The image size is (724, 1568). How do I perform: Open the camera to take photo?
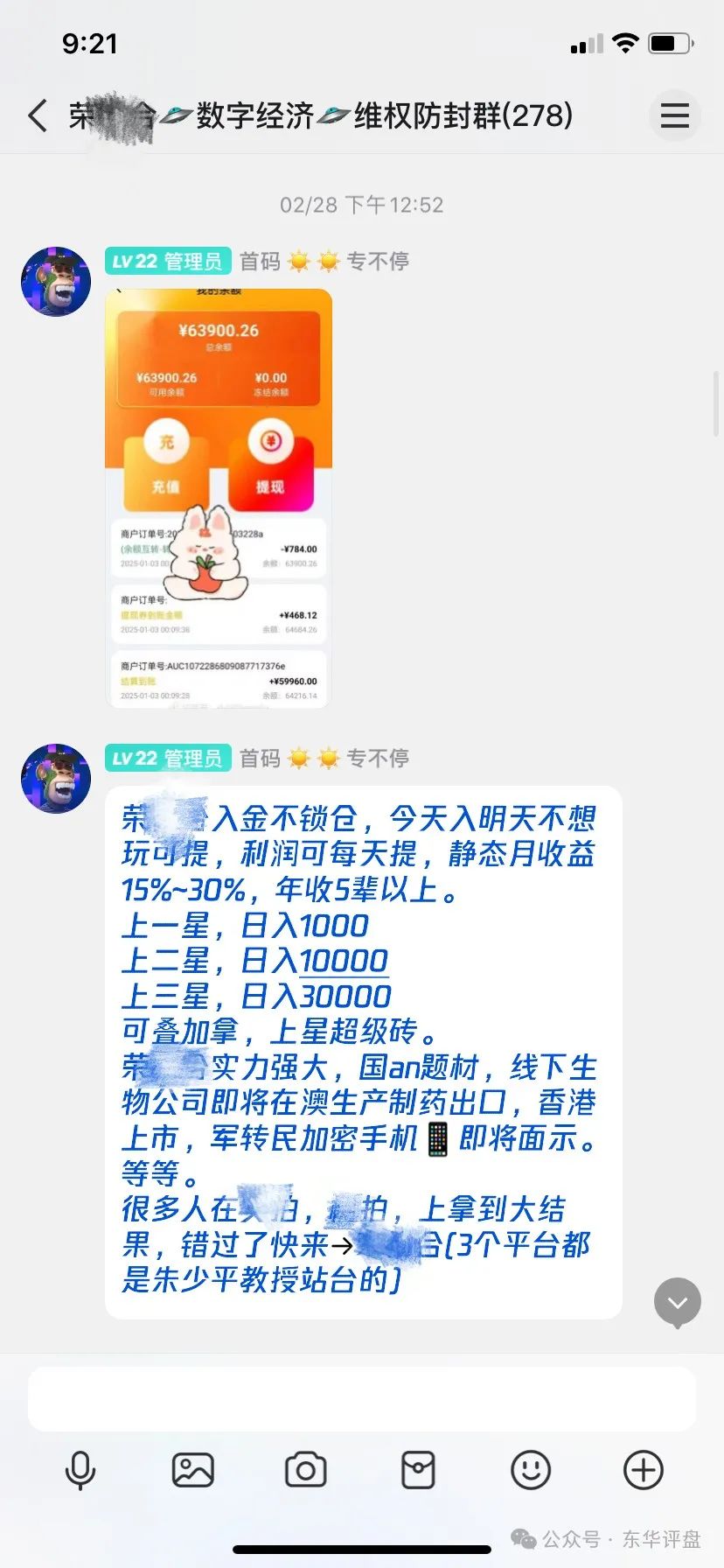tap(305, 1470)
